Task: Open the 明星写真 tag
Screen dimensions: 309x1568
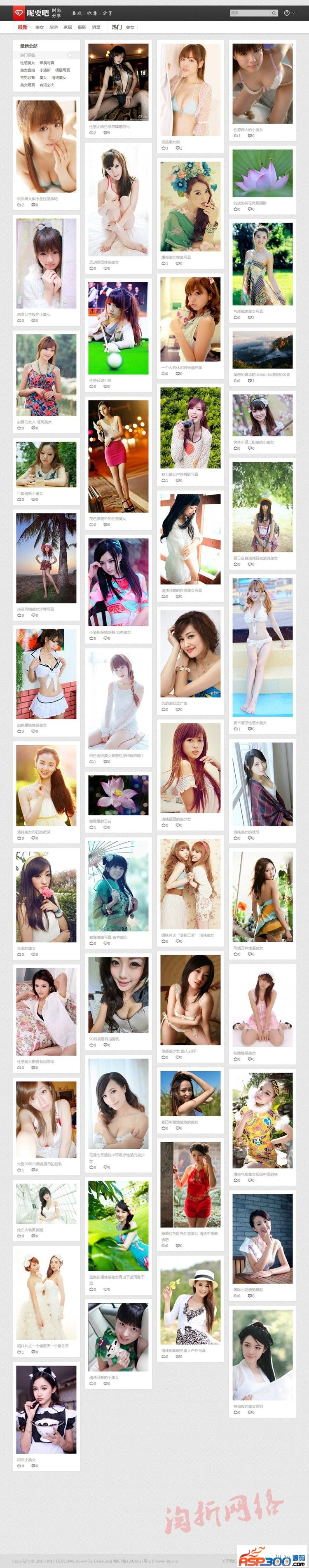Action: point(63,70)
